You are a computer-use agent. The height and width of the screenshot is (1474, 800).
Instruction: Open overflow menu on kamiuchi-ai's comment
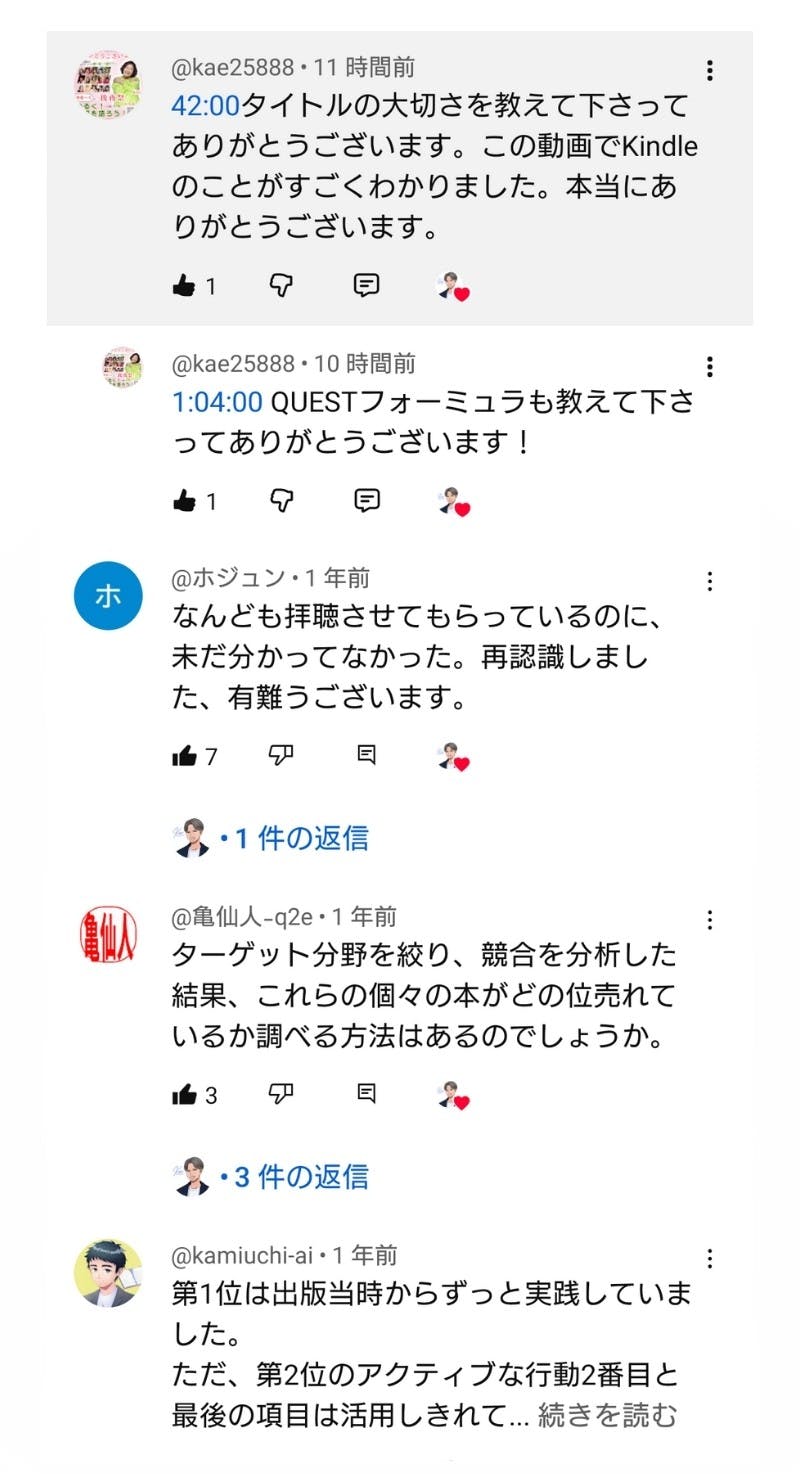point(709,1258)
